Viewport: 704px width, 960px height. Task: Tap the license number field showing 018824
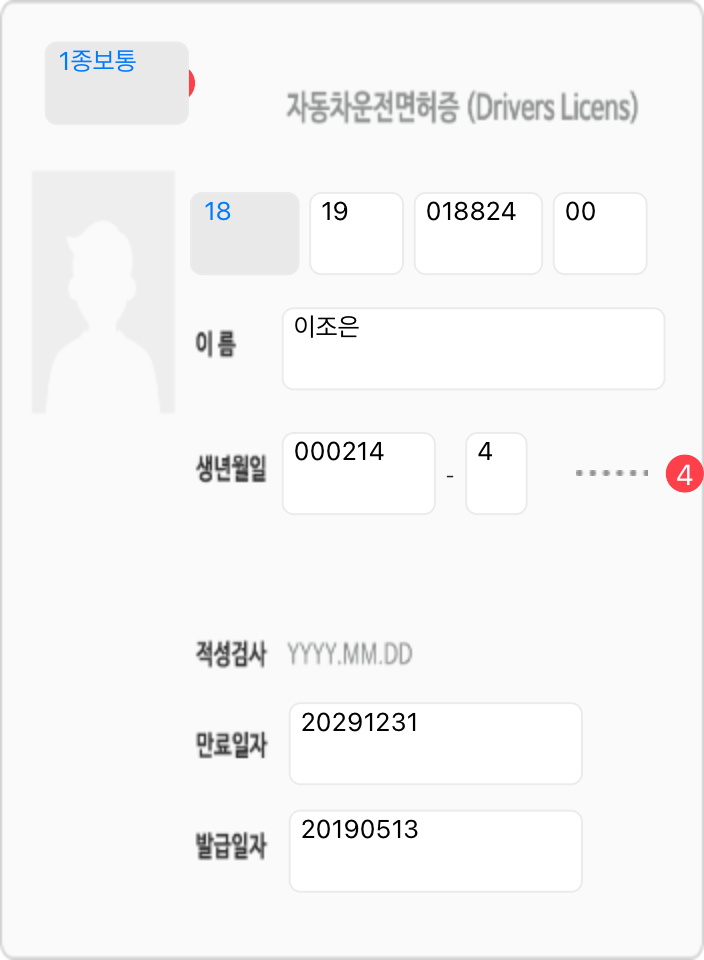pyautogui.click(x=478, y=233)
